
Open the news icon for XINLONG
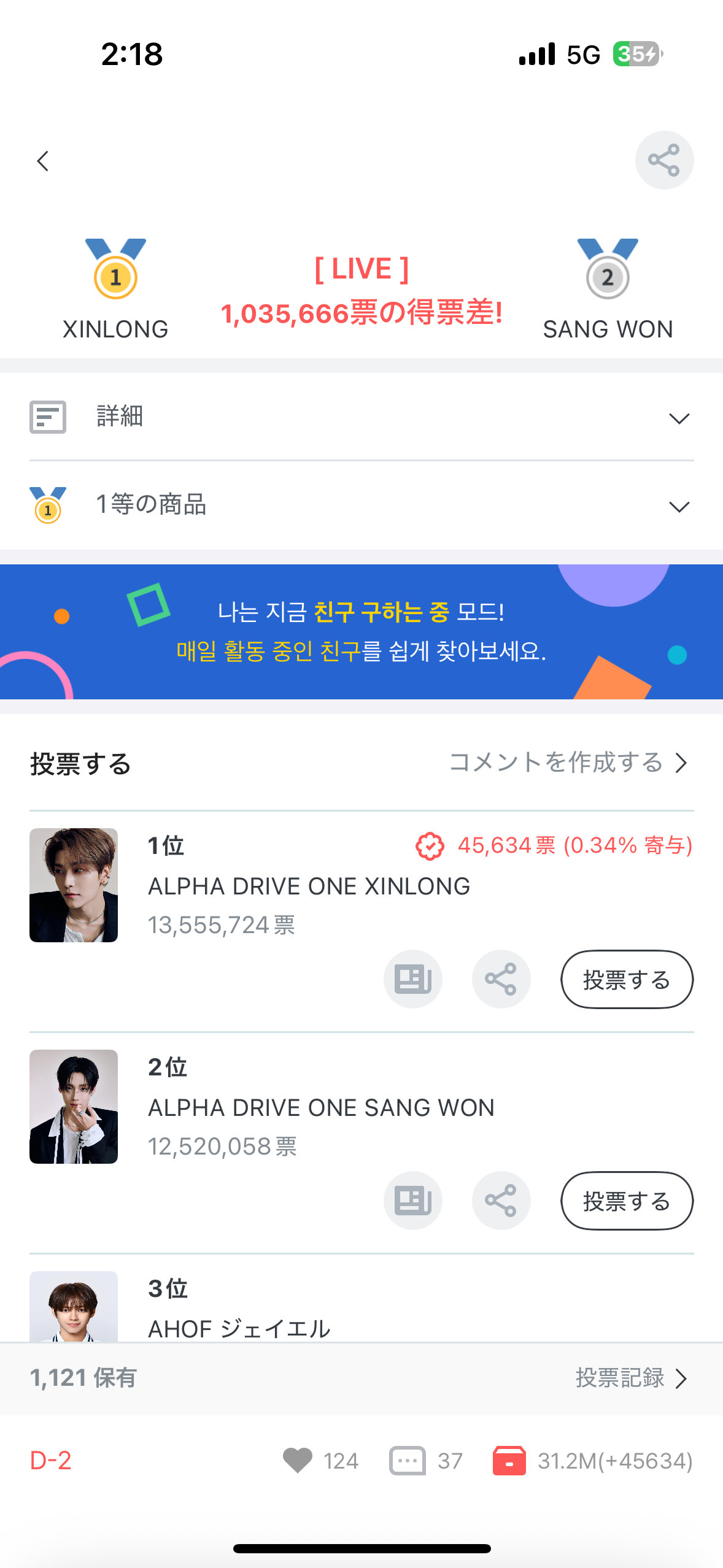coord(412,980)
